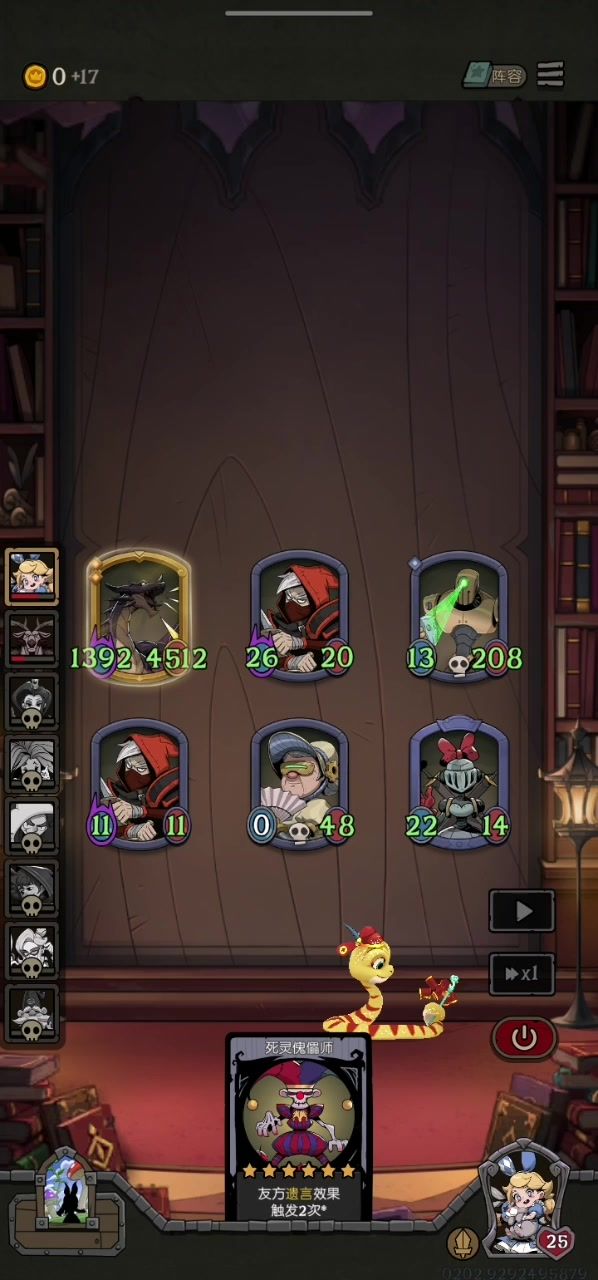The image size is (598, 1280).
Task: Tap the play battle button
Action: [x=521, y=911]
